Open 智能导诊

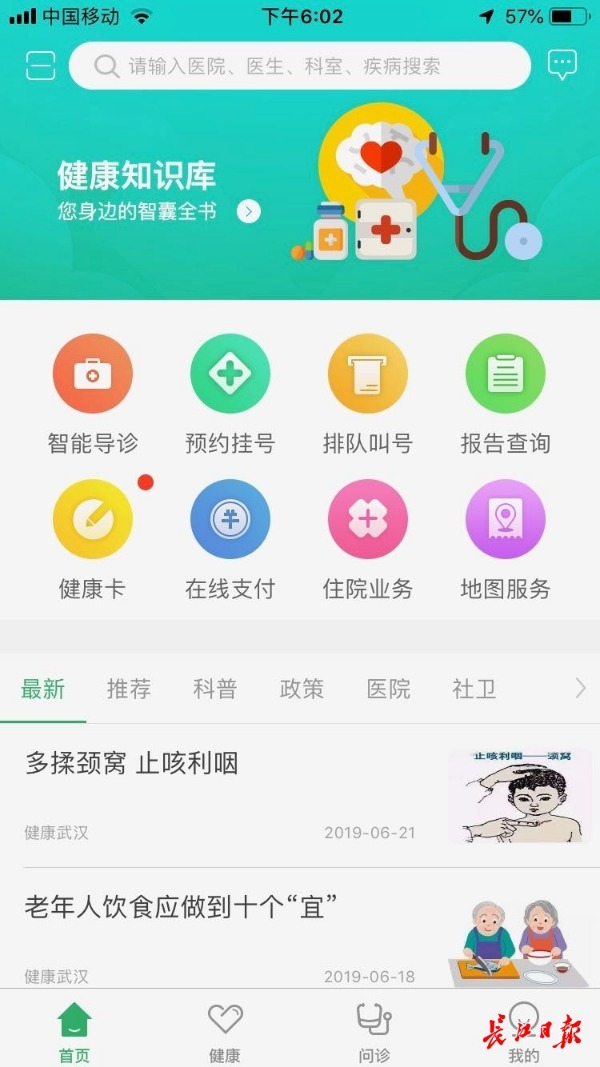(93, 395)
